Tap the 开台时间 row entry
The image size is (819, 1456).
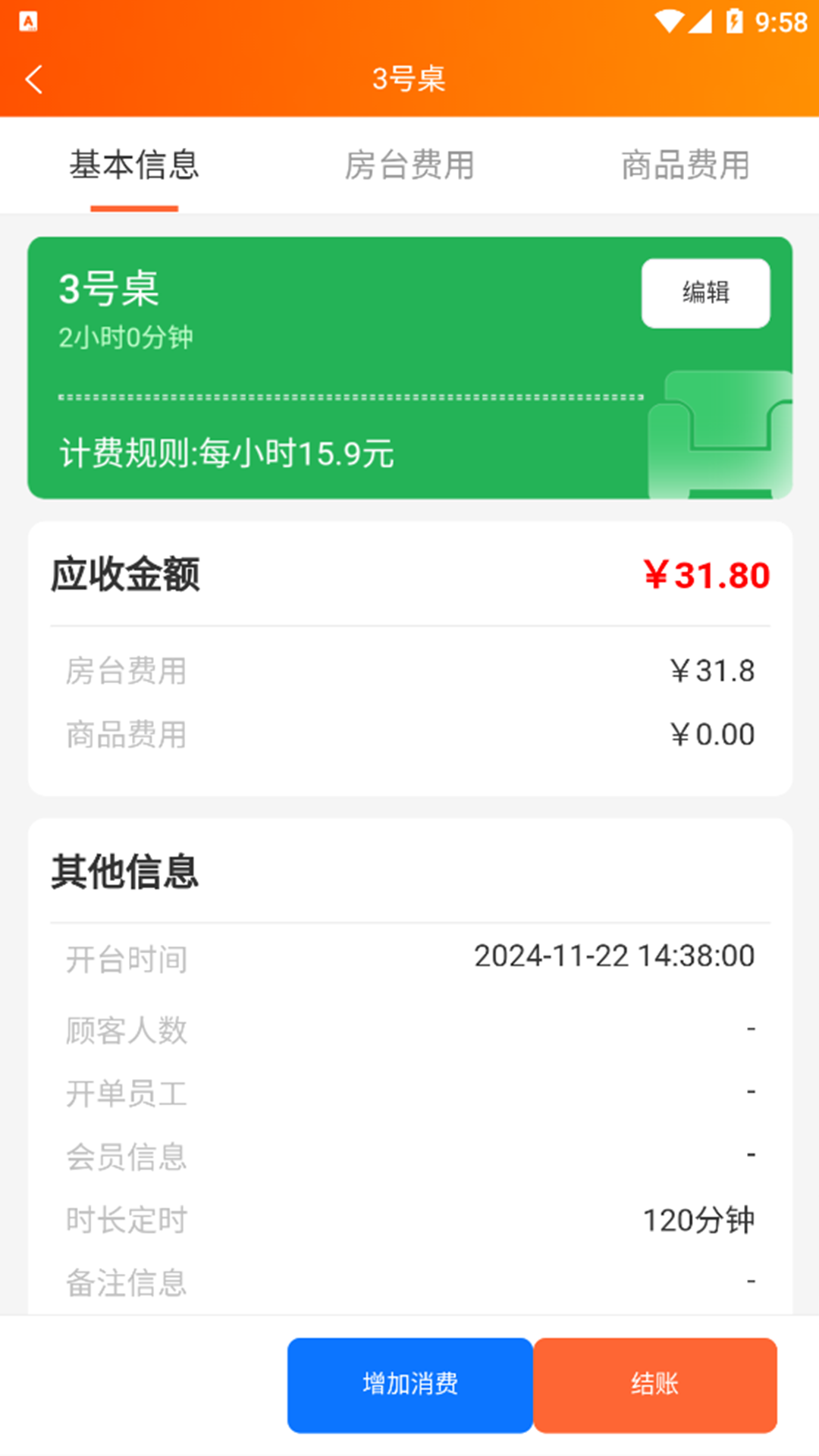pos(409,956)
